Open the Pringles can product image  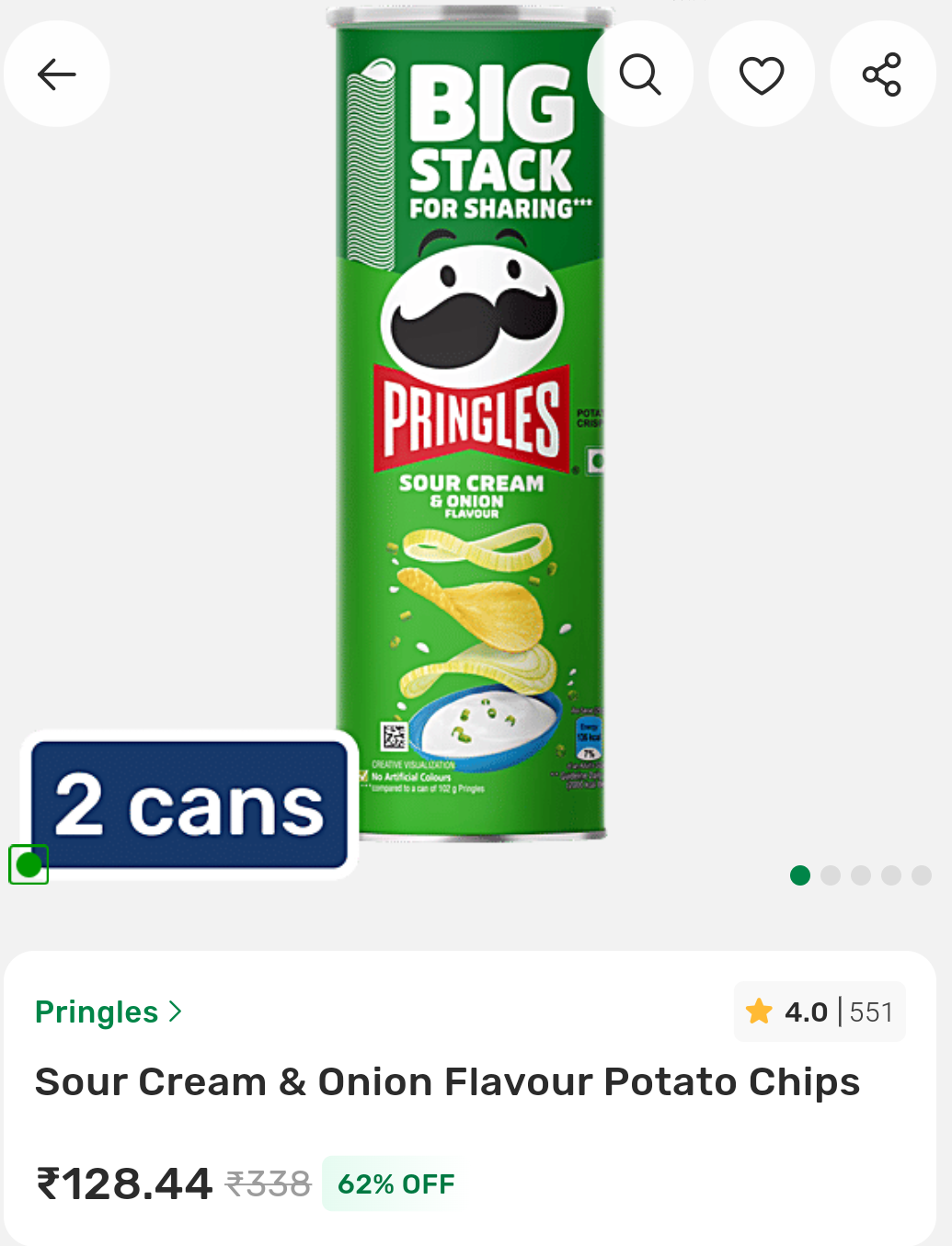[470, 423]
